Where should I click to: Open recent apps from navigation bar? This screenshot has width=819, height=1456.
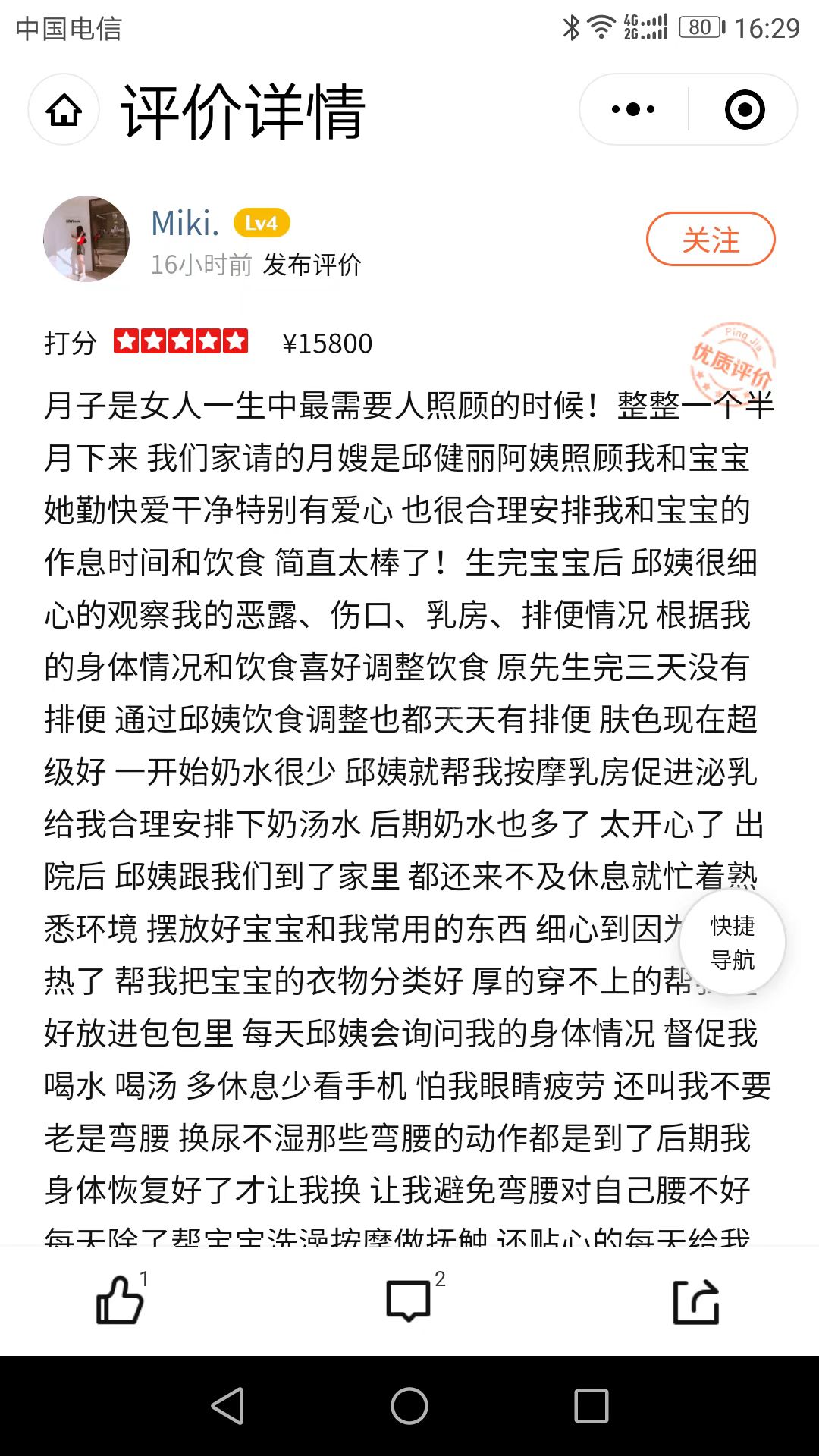[x=591, y=1406]
